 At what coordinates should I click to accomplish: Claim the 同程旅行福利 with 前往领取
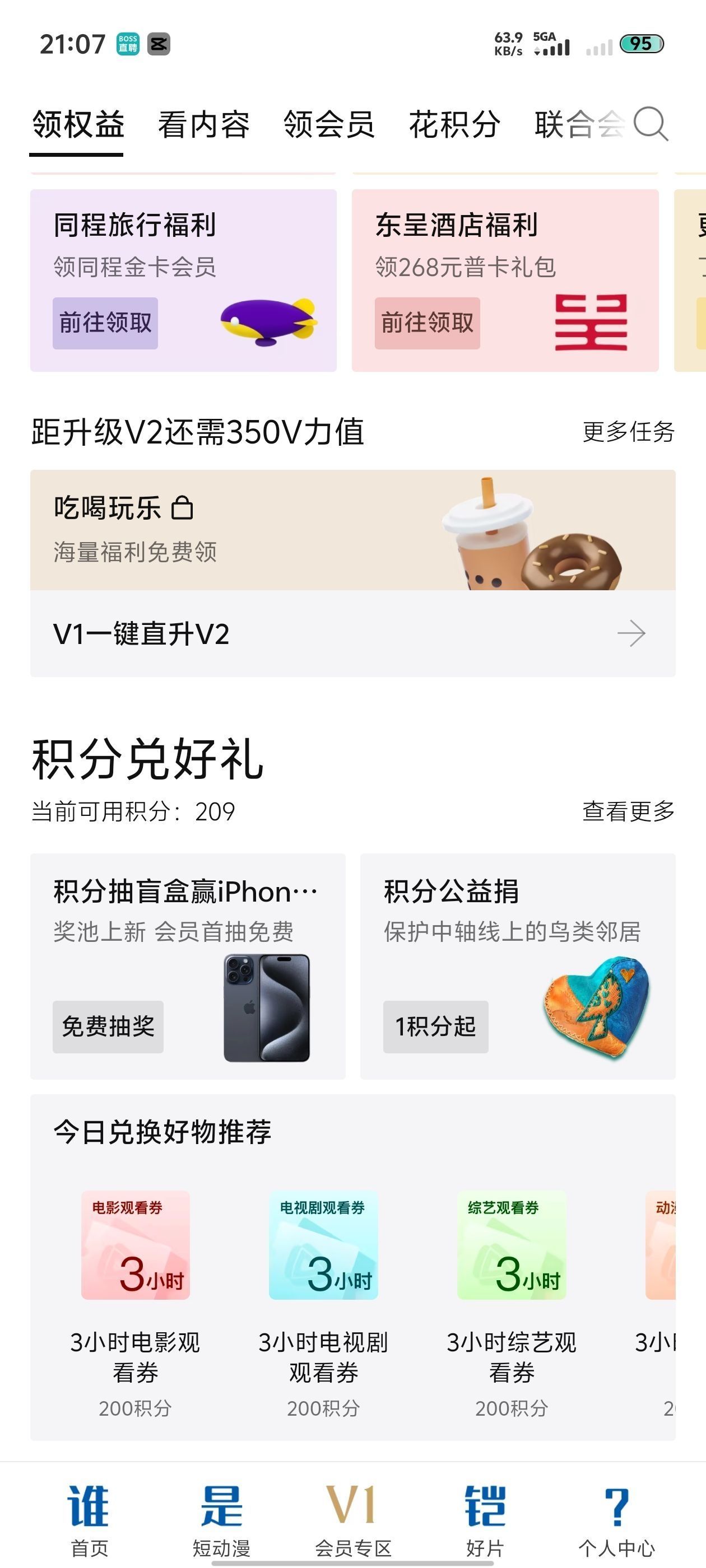point(105,323)
